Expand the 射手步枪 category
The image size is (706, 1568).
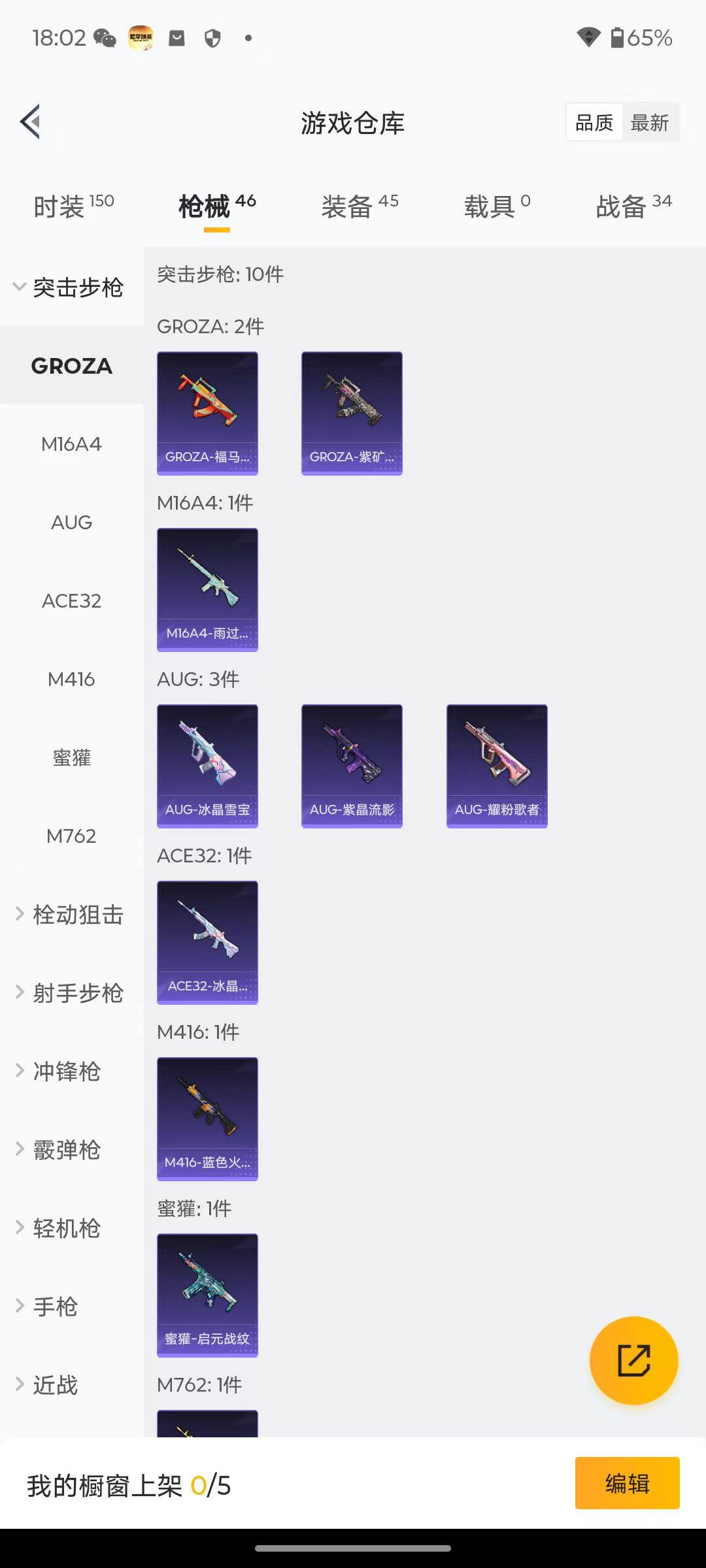(x=69, y=993)
